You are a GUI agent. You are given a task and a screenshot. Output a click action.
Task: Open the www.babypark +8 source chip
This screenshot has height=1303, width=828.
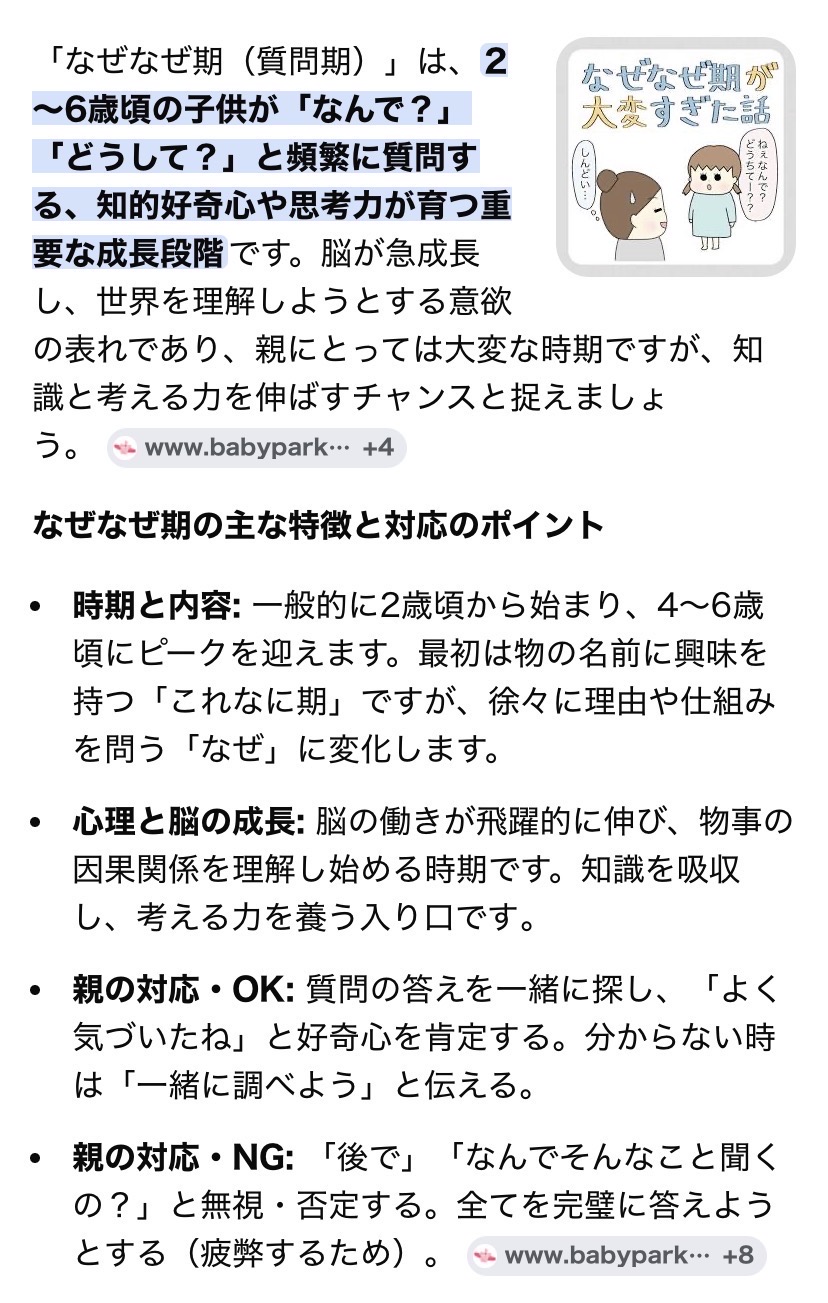(616, 1255)
